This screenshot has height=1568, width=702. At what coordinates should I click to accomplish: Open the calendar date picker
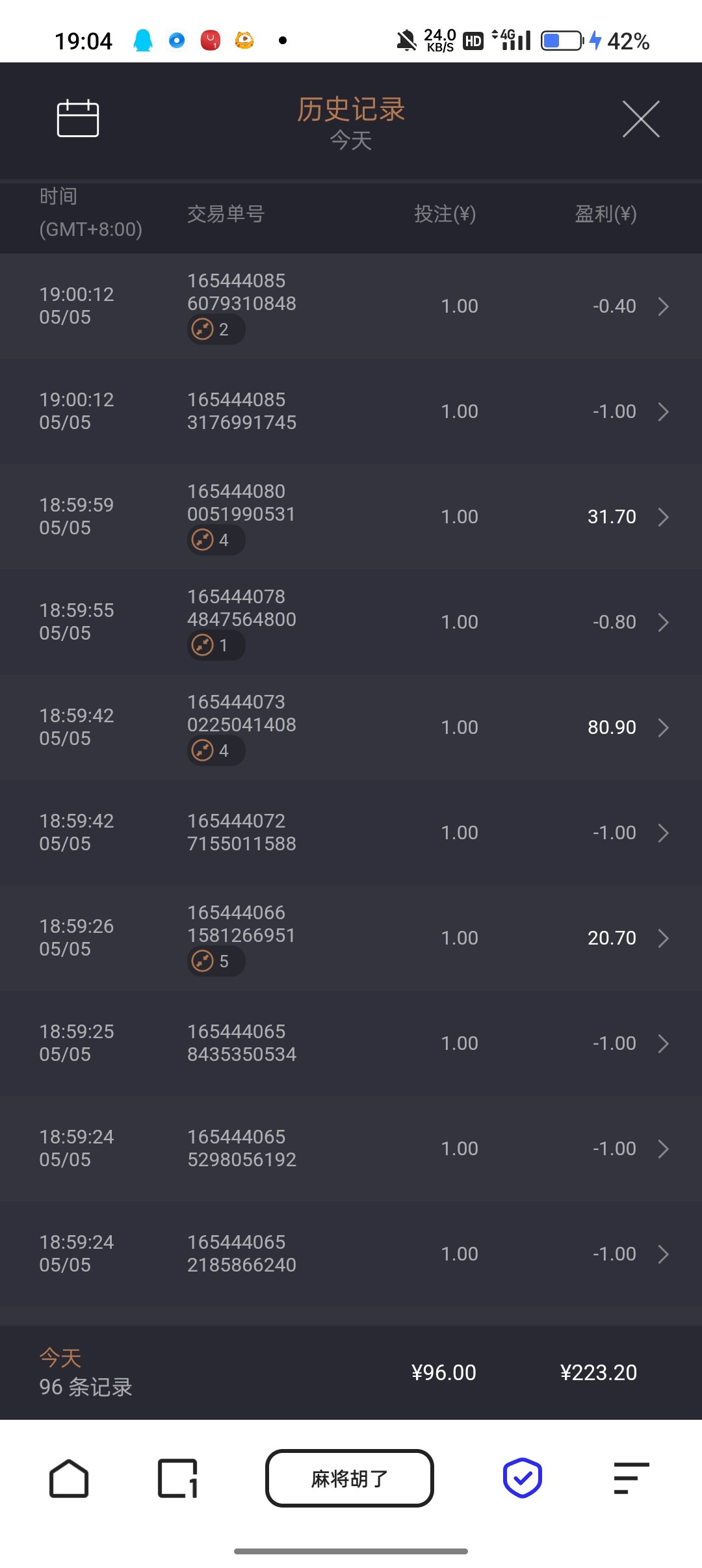click(x=78, y=119)
